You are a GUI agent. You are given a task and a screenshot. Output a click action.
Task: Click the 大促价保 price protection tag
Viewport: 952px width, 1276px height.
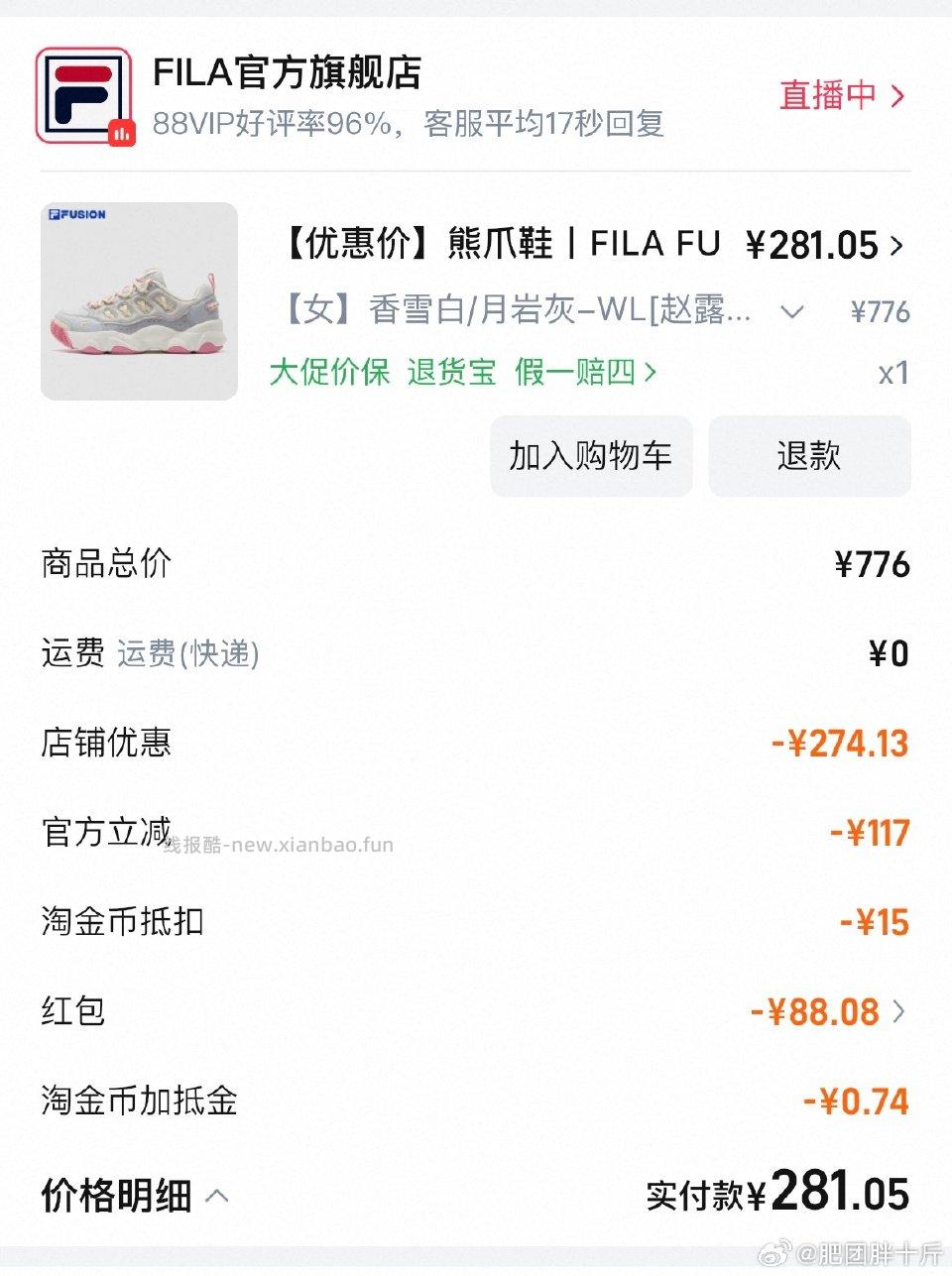click(x=329, y=373)
